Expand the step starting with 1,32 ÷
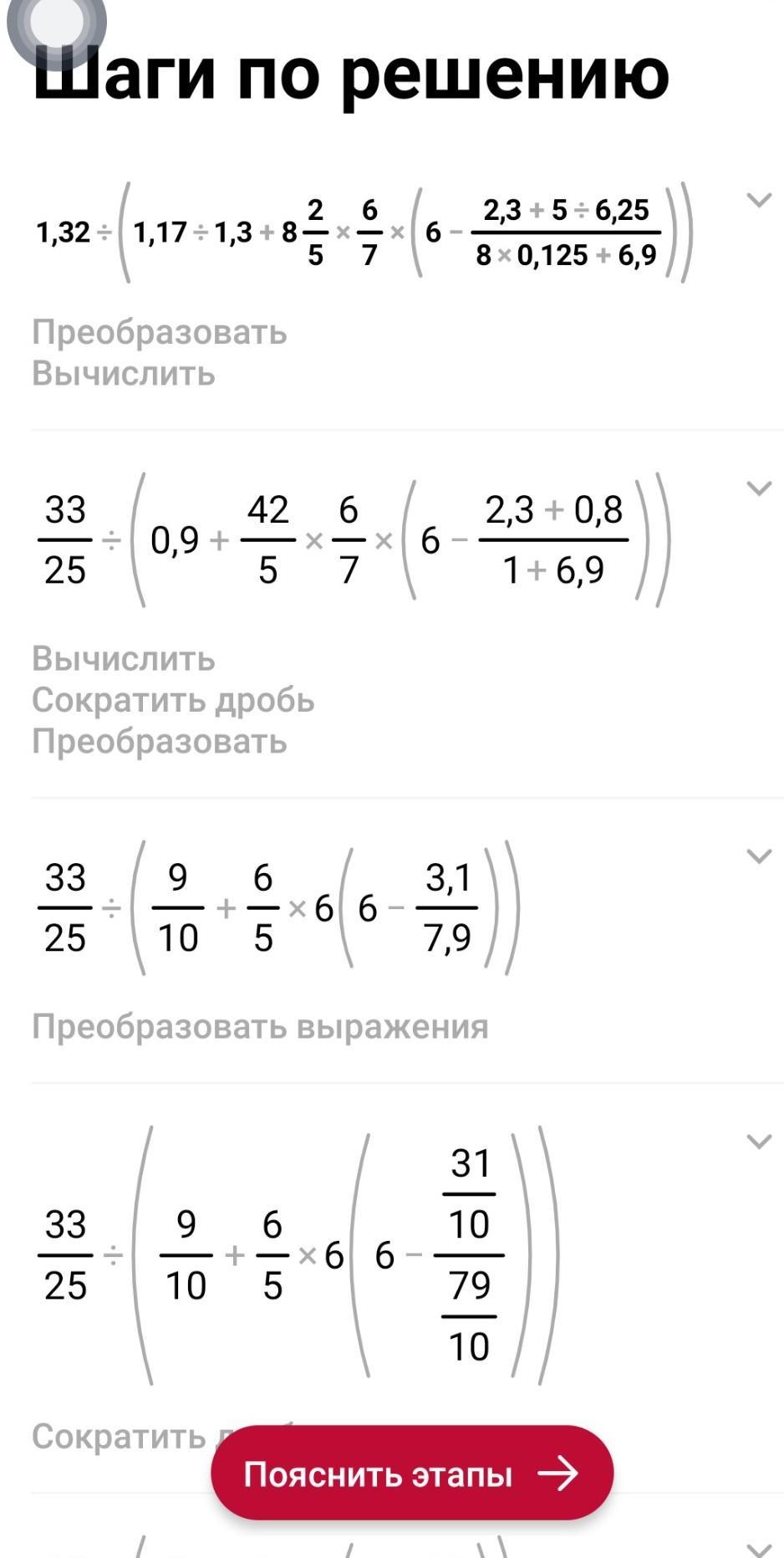Viewport: 784px width, 1558px height. point(758,200)
